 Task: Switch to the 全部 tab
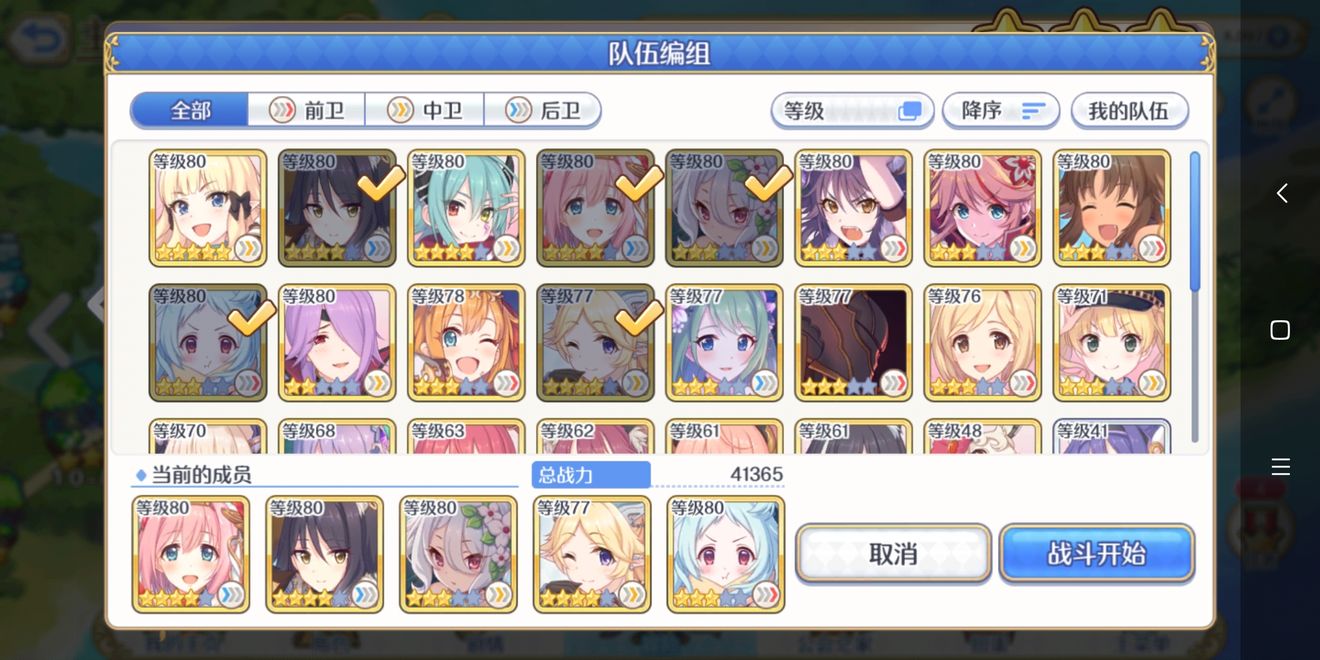[x=190, y=110]
